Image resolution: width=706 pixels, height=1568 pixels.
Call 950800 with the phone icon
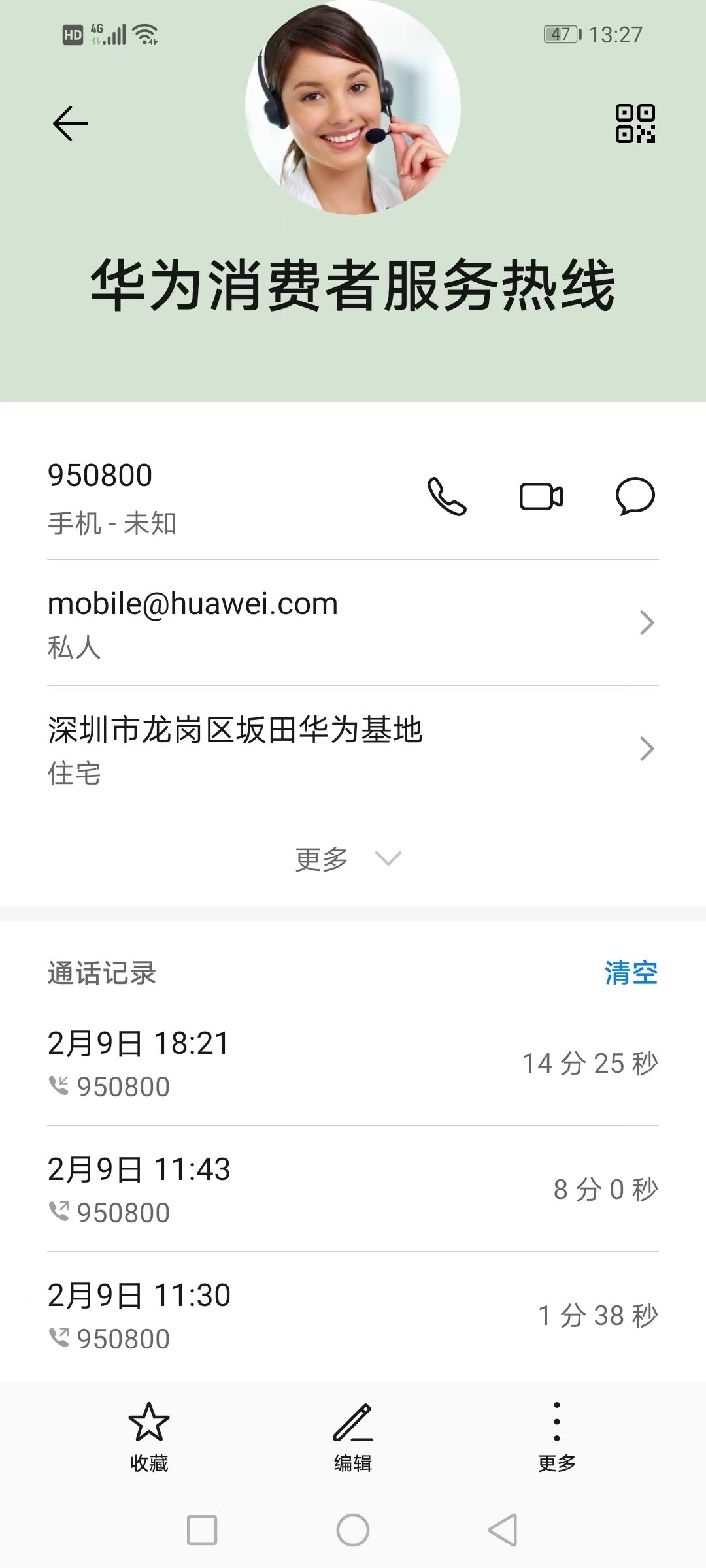(x=446, y=497)
